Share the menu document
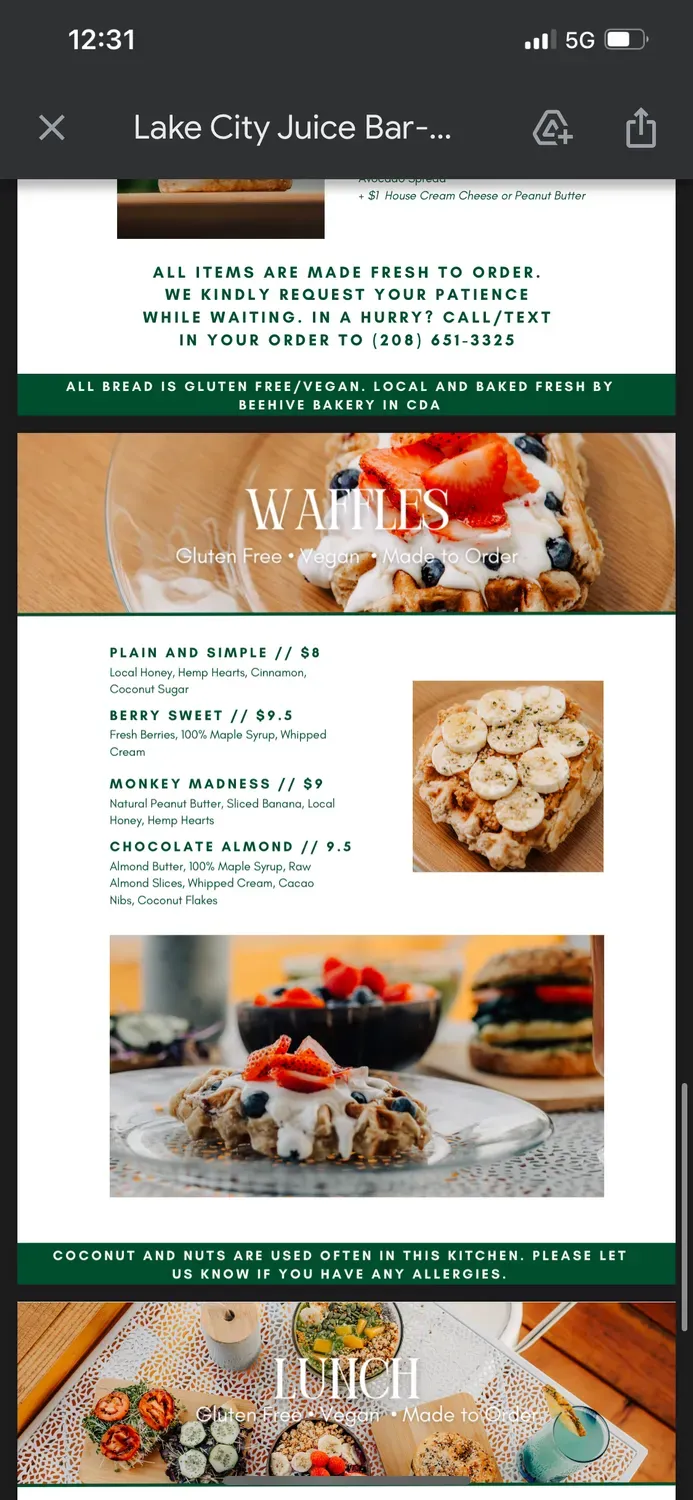 tap(640, 128)
